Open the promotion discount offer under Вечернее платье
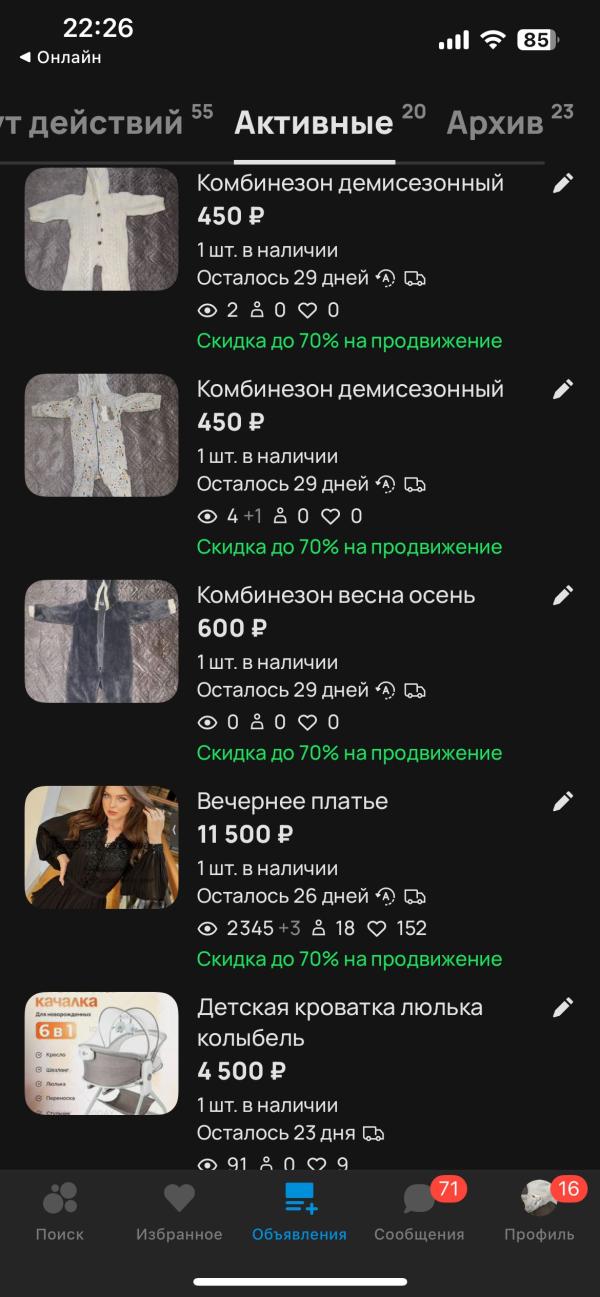 pyautogui.click(x=349, y=959)
